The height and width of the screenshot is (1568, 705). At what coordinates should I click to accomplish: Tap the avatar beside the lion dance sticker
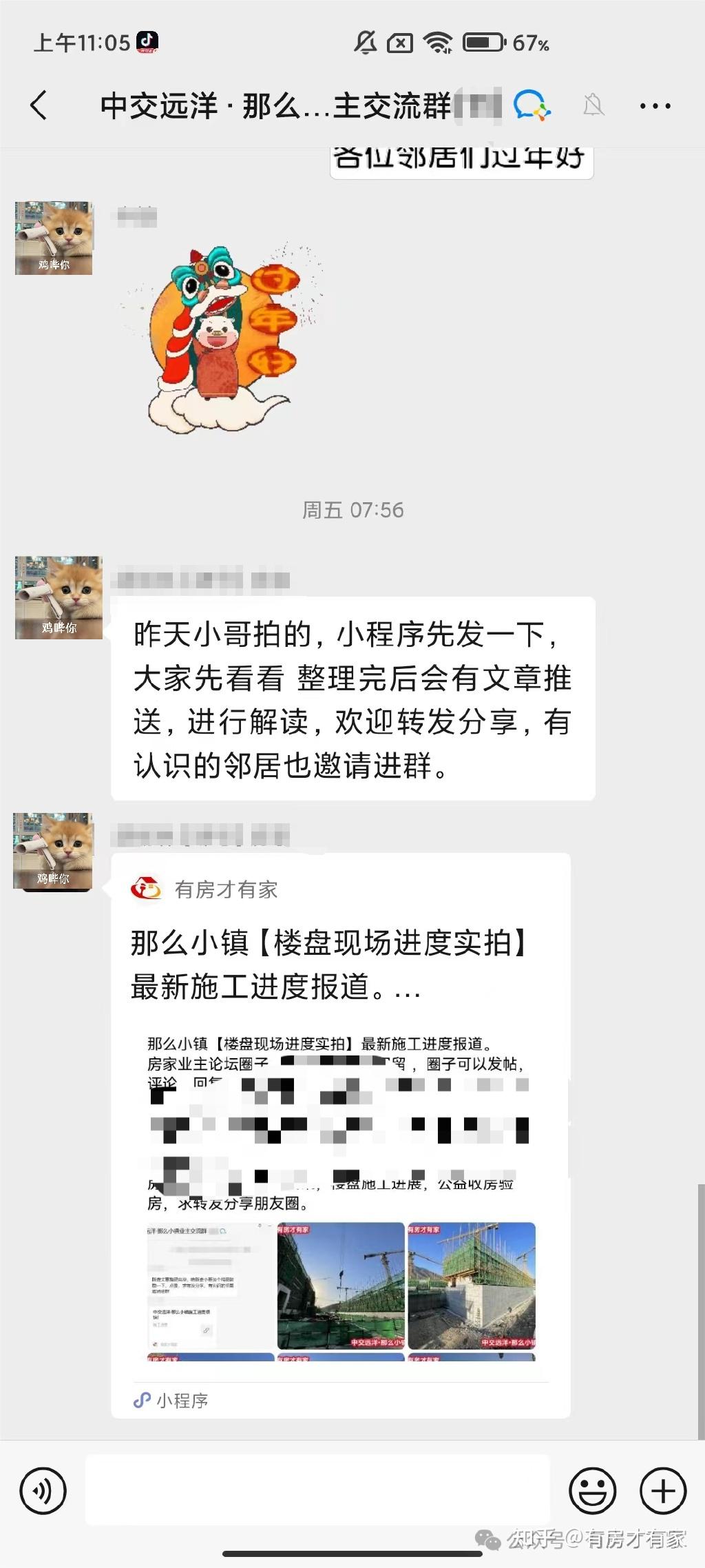point(54,238)
